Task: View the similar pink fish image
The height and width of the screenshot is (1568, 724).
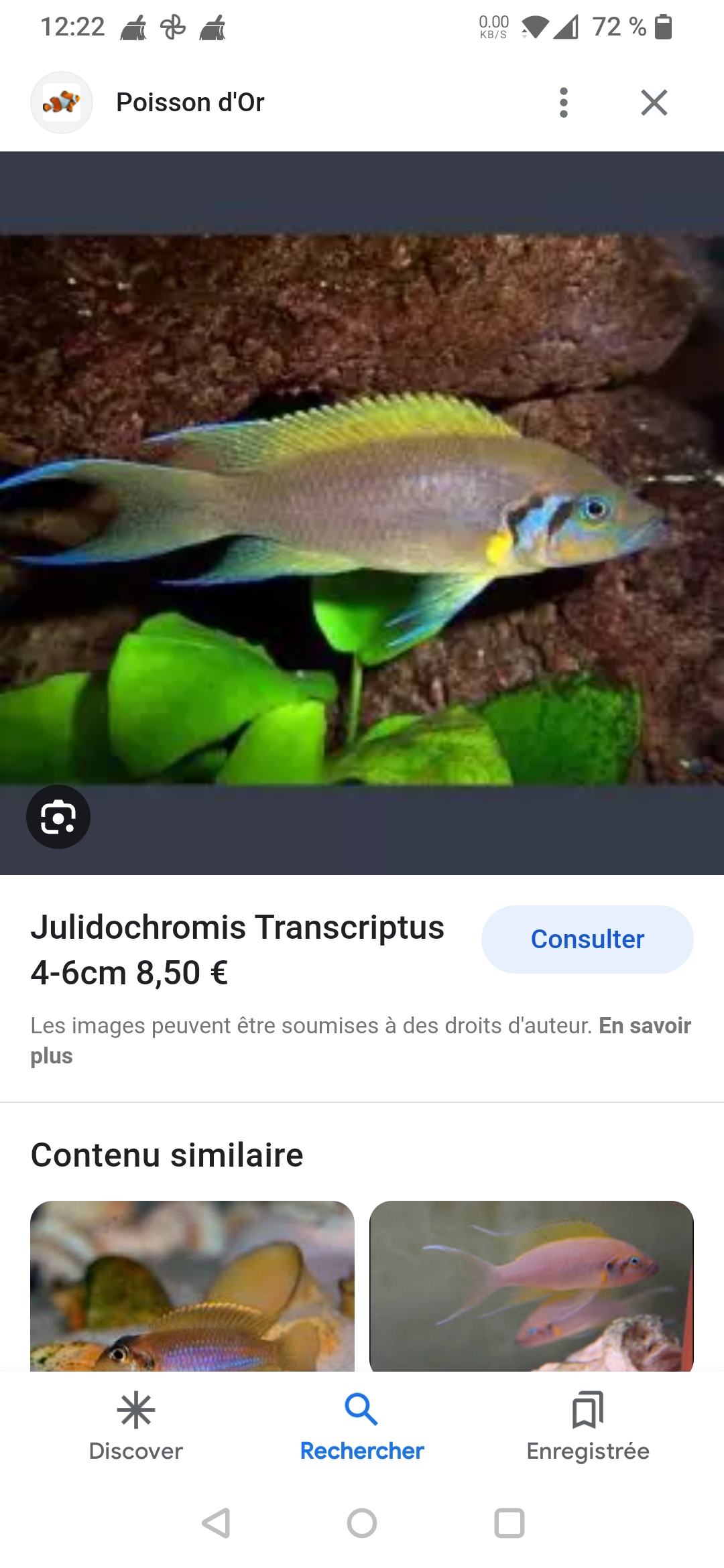Action: pos(532,1285)
